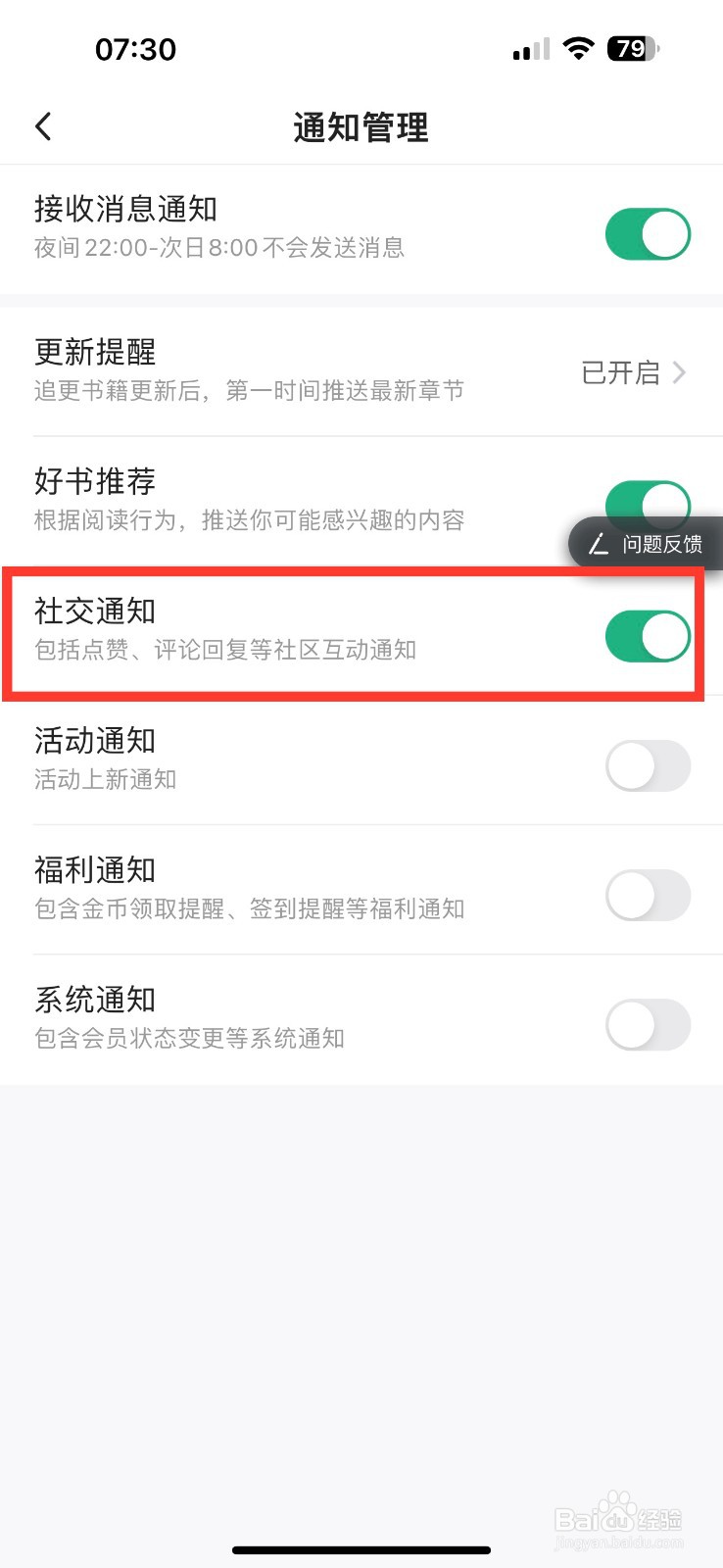The image size is (723, 1568).
Task: Tap the back arrow icon
Action: tap(43, 126)
